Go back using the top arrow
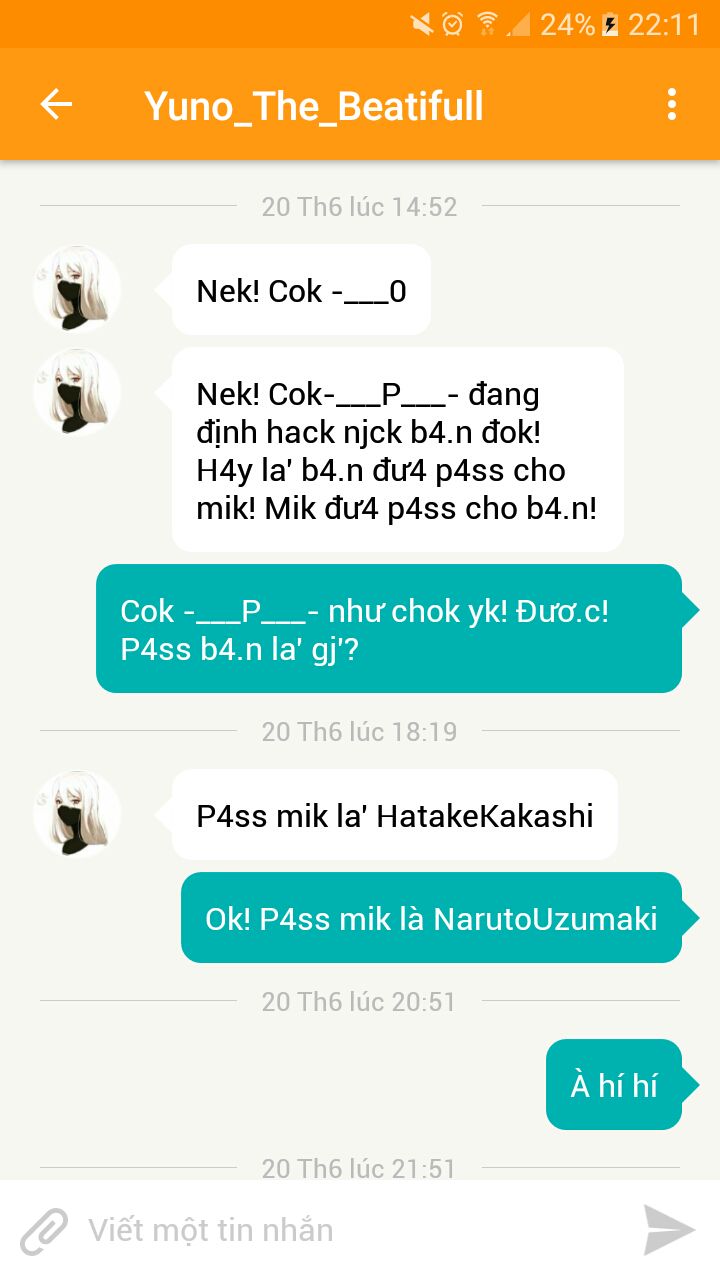Screen dimensions: 720x1280 coord(56,104)
